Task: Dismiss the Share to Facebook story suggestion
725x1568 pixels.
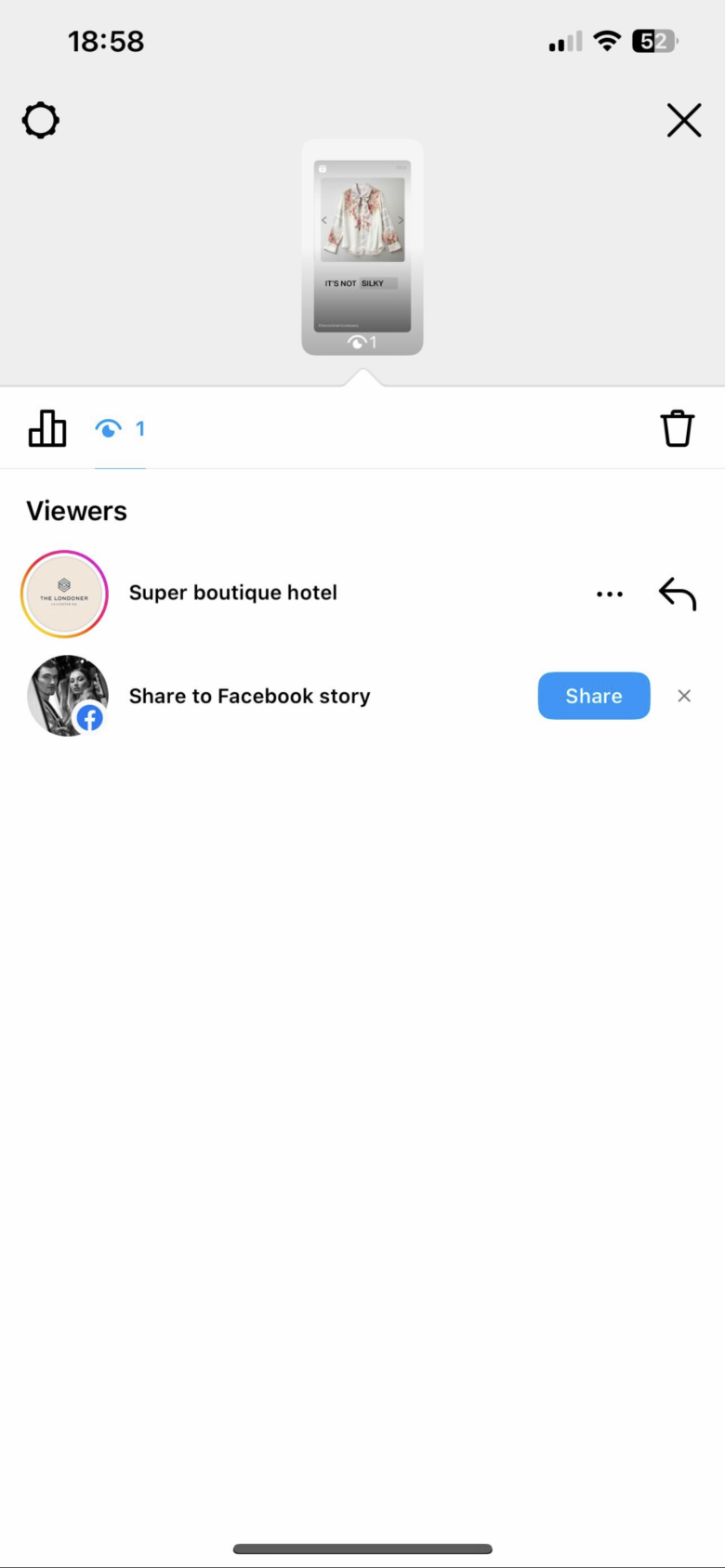Action: tap(684, 696)
